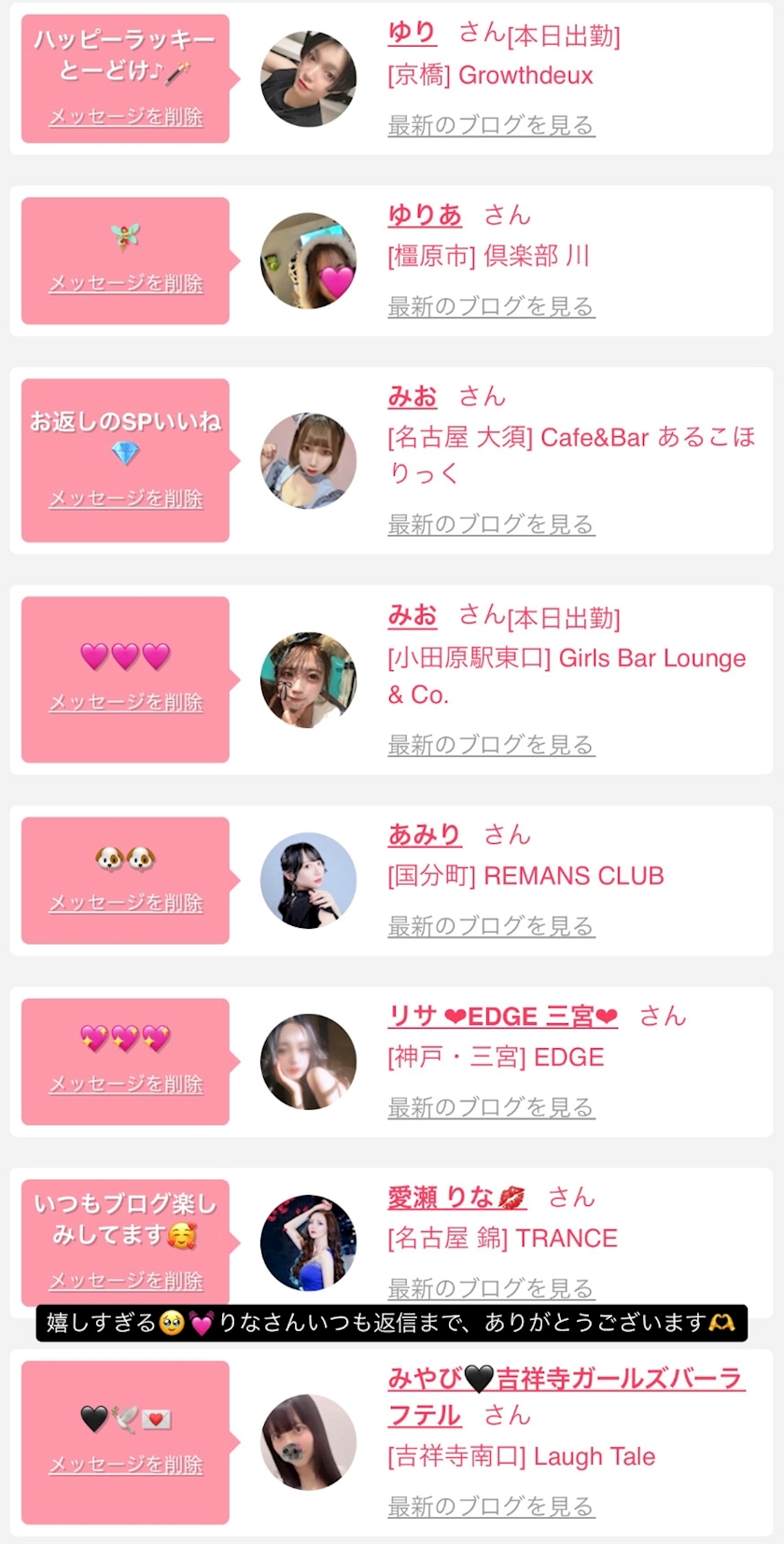Viewport: 784px width, 1544px height.
Task: Delete the ハッピーラッキー message
Action: [126, 118]
